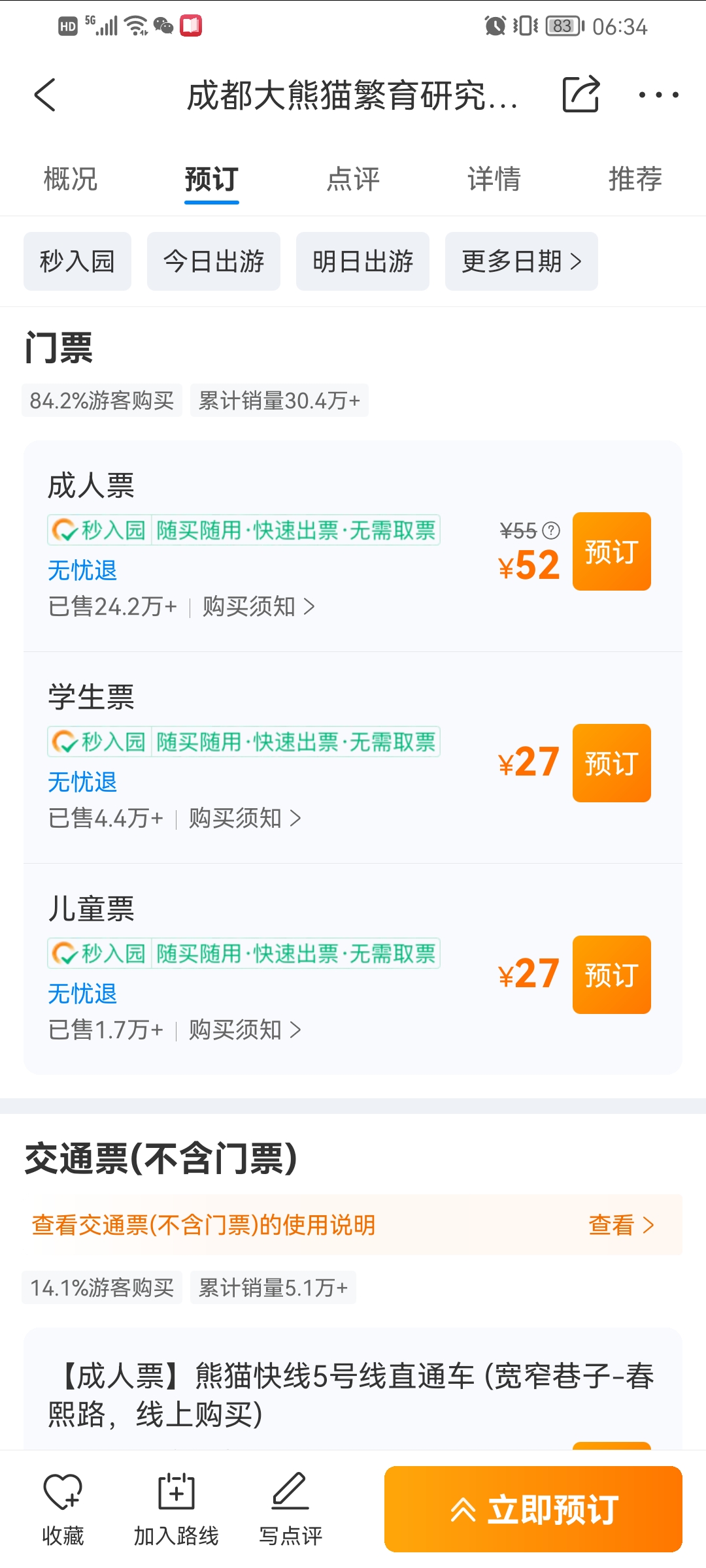Open 更多日期 date options

(x=522, y=261)
